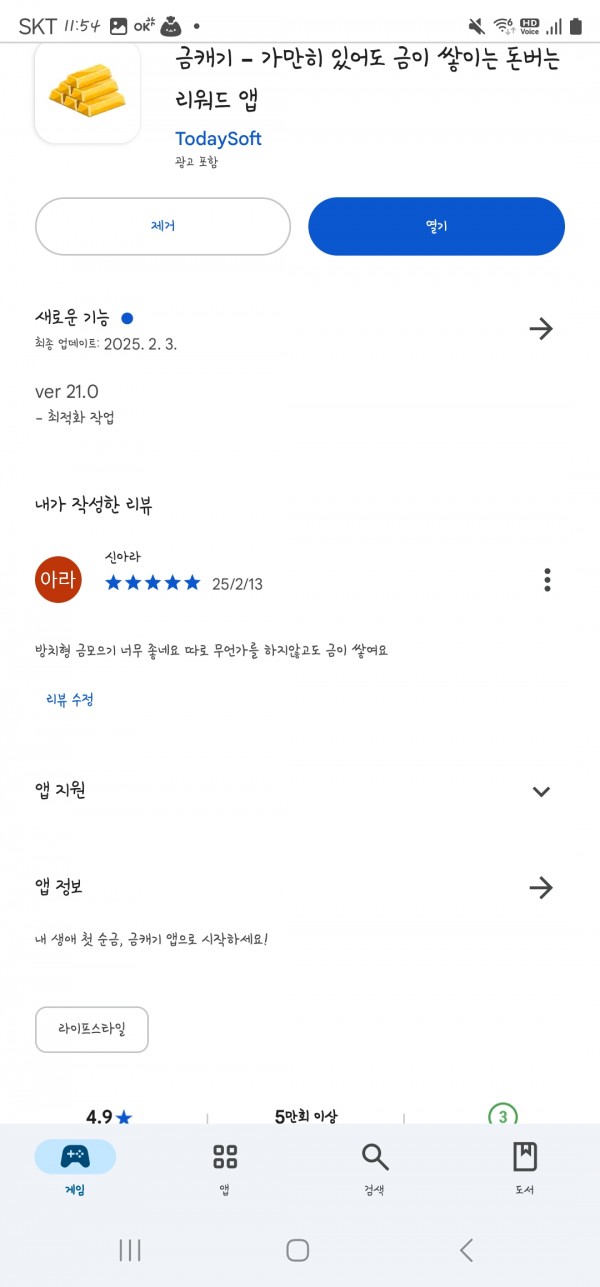Open the TodaySoft developer page

[218, 139]
